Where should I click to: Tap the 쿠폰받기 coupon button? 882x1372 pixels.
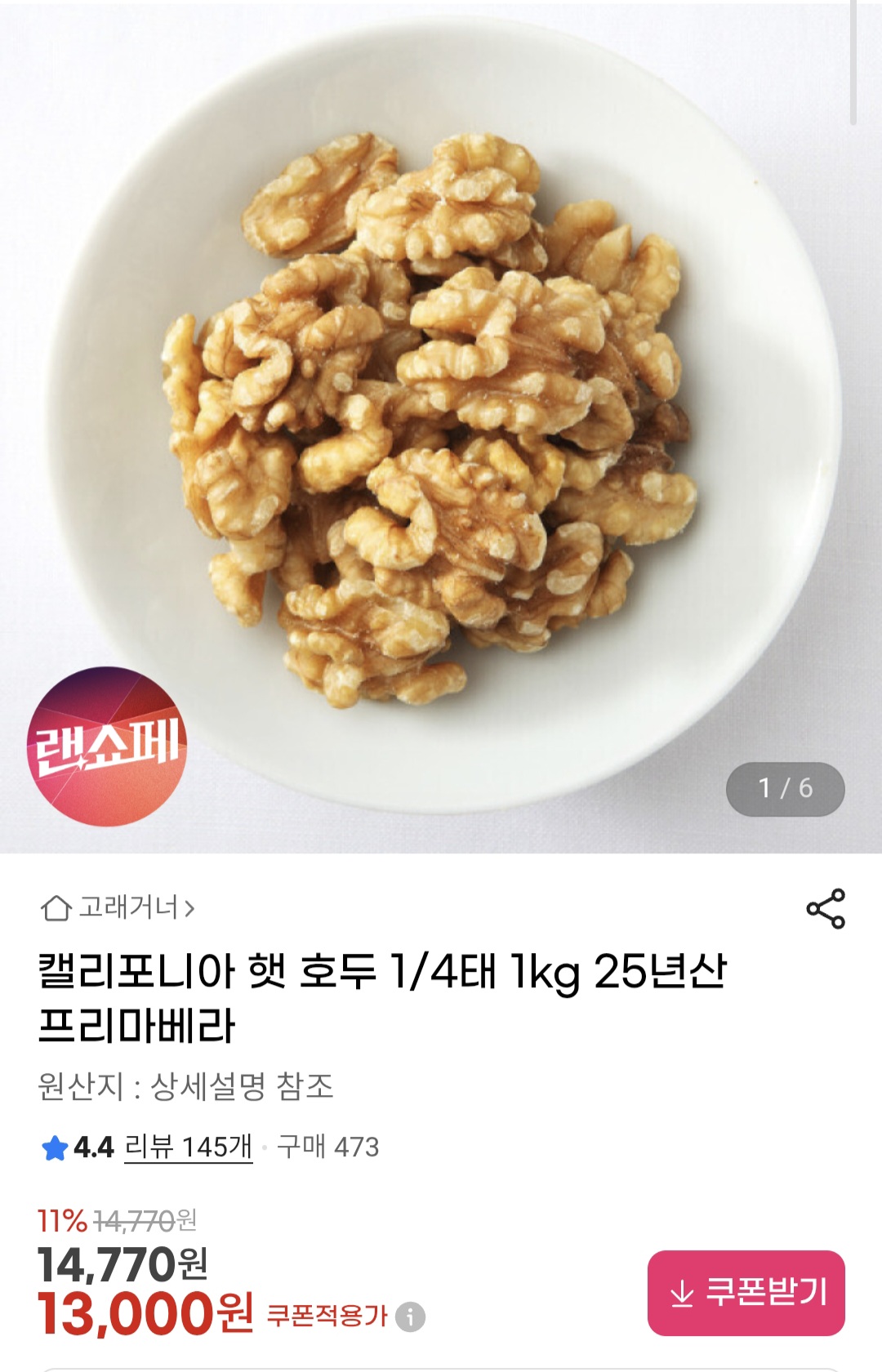click(746, 1293)
